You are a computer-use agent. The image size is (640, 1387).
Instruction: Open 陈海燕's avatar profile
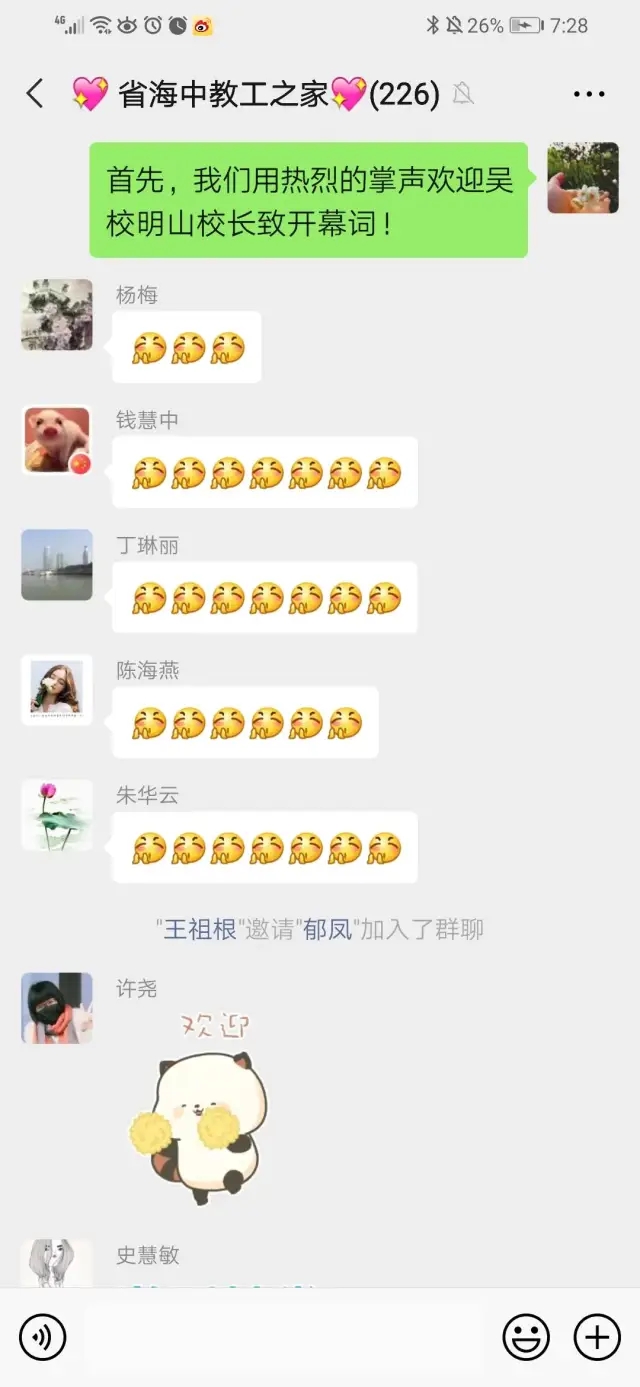pyautogui.click(x=57, y=690)
